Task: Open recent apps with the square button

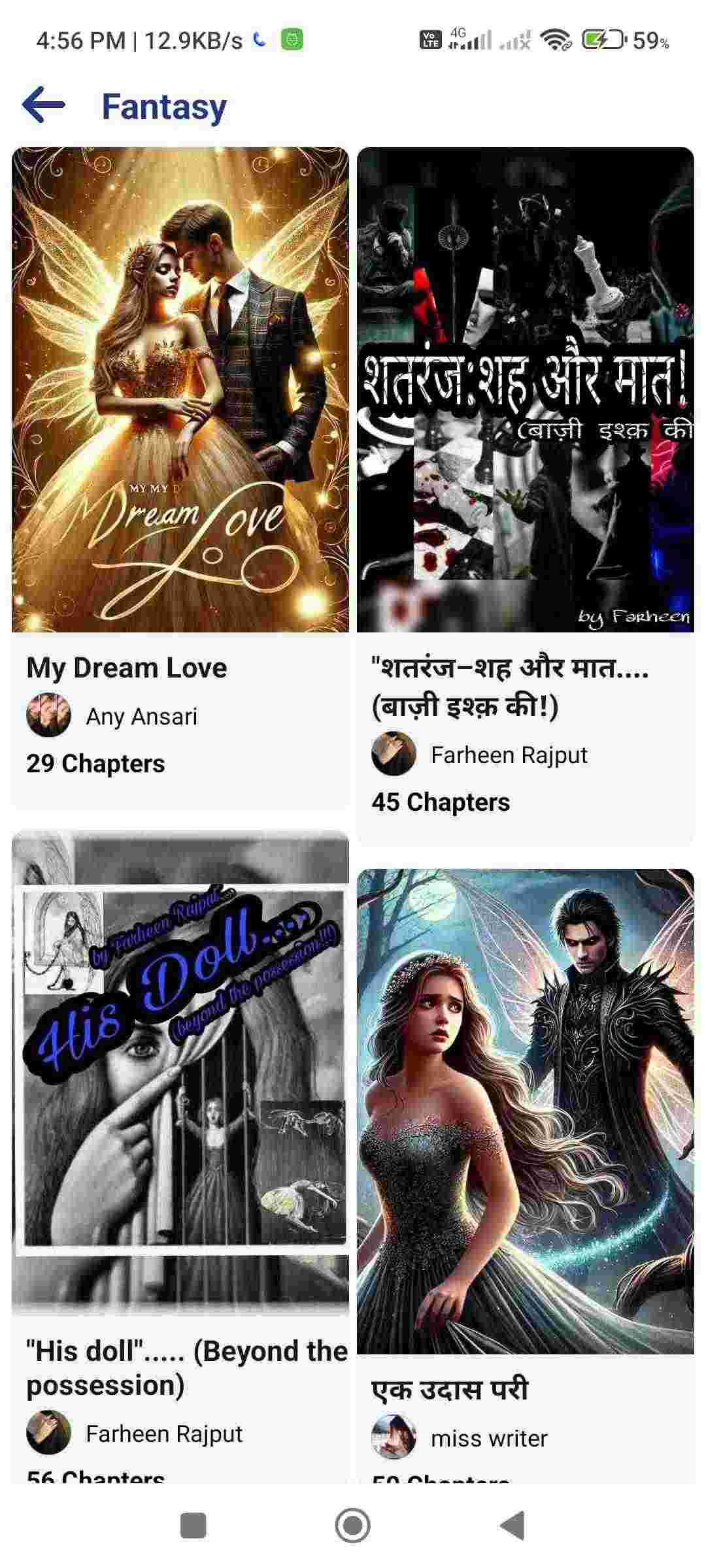Action: 193,1526
